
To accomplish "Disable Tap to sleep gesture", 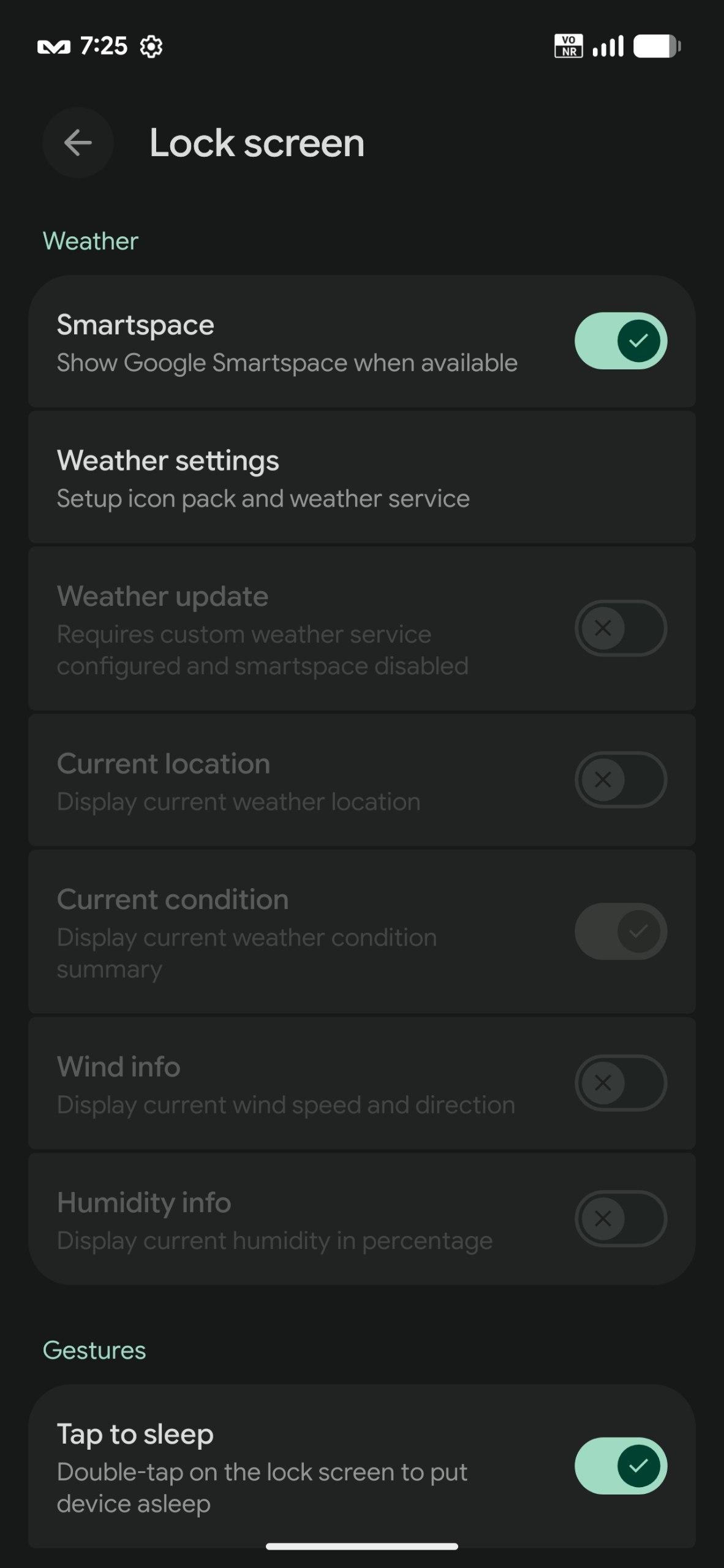I will coord(620,1466).
